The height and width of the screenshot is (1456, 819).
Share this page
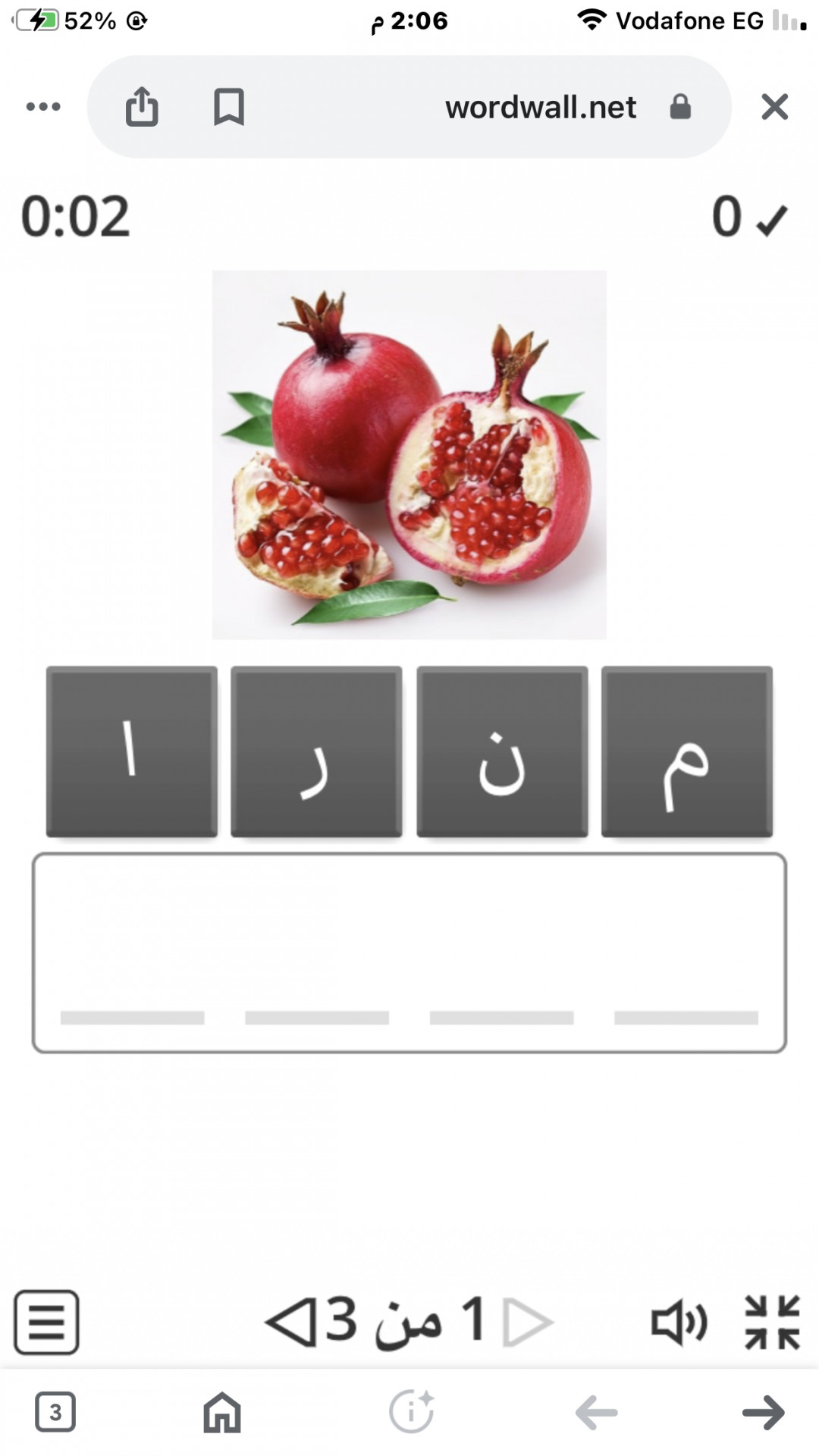coord(142,107)
